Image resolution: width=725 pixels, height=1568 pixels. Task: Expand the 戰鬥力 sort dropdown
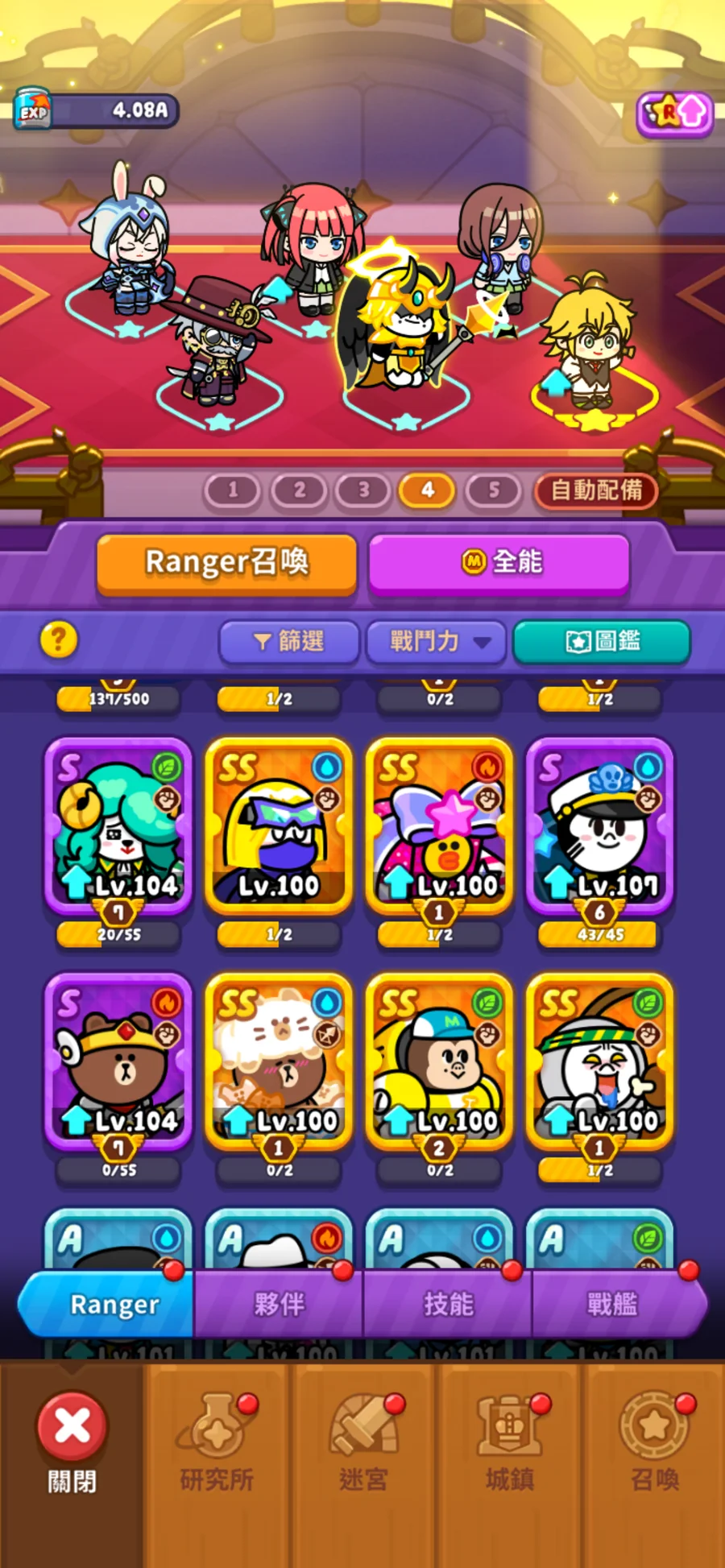point(436,641)
